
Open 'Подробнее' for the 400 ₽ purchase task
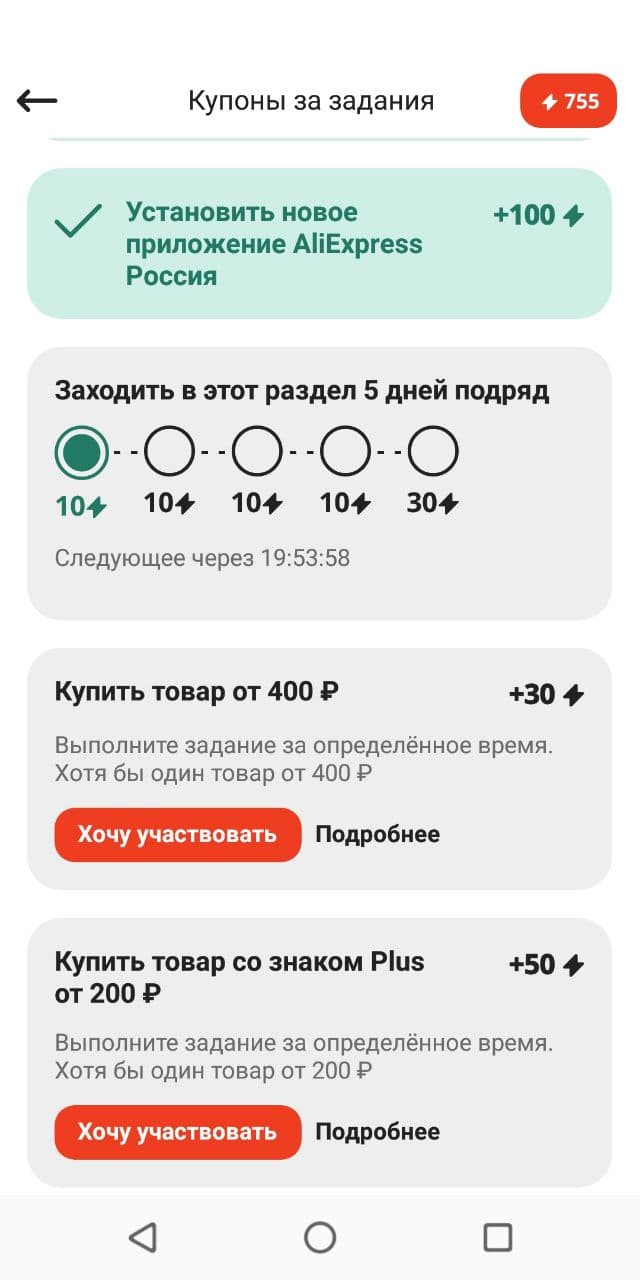[377, 834]
